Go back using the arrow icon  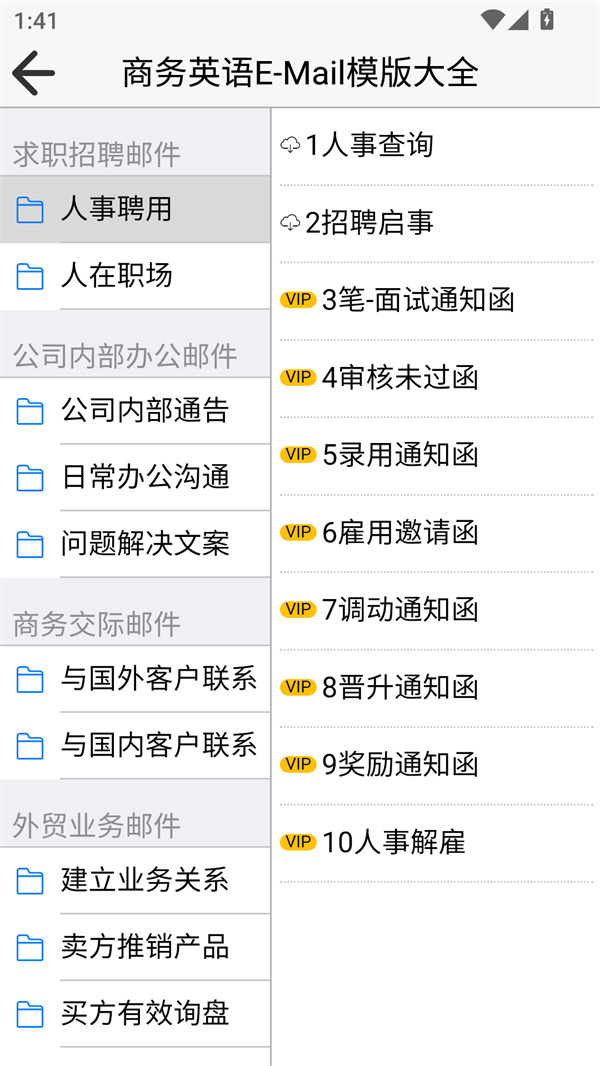34,73
